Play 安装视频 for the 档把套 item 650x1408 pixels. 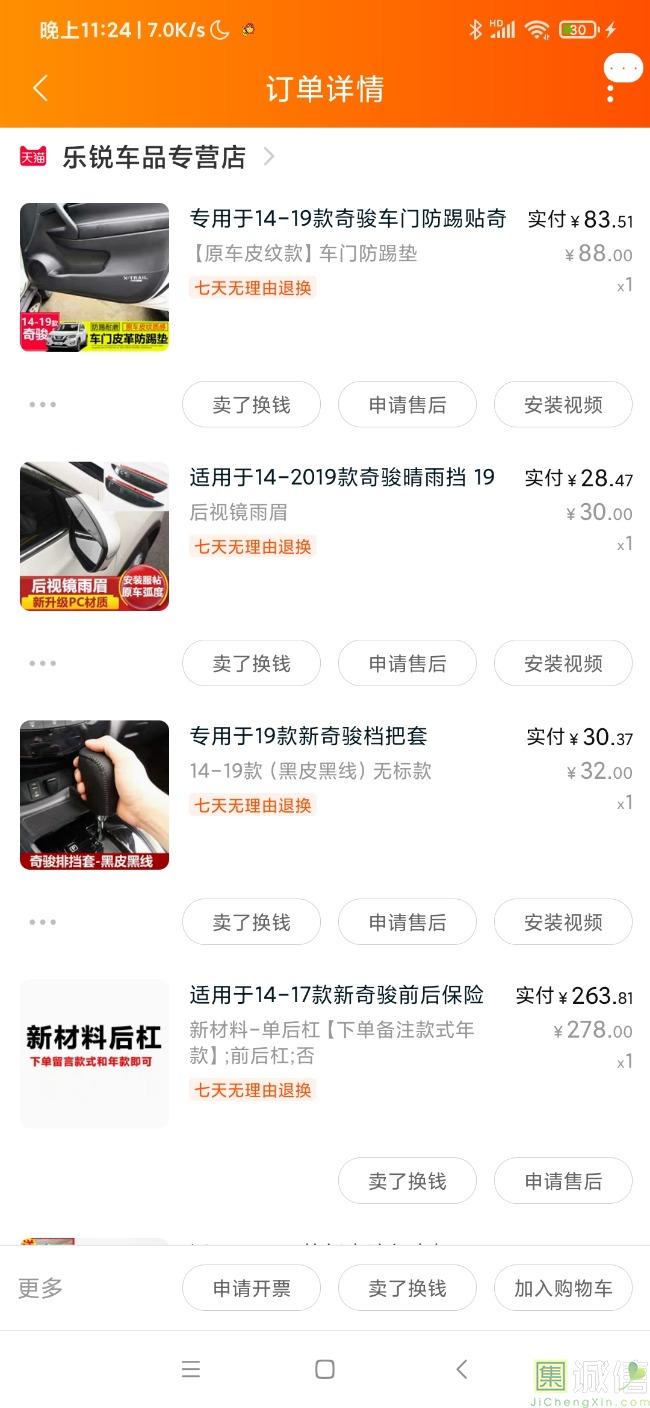[563, 922]
